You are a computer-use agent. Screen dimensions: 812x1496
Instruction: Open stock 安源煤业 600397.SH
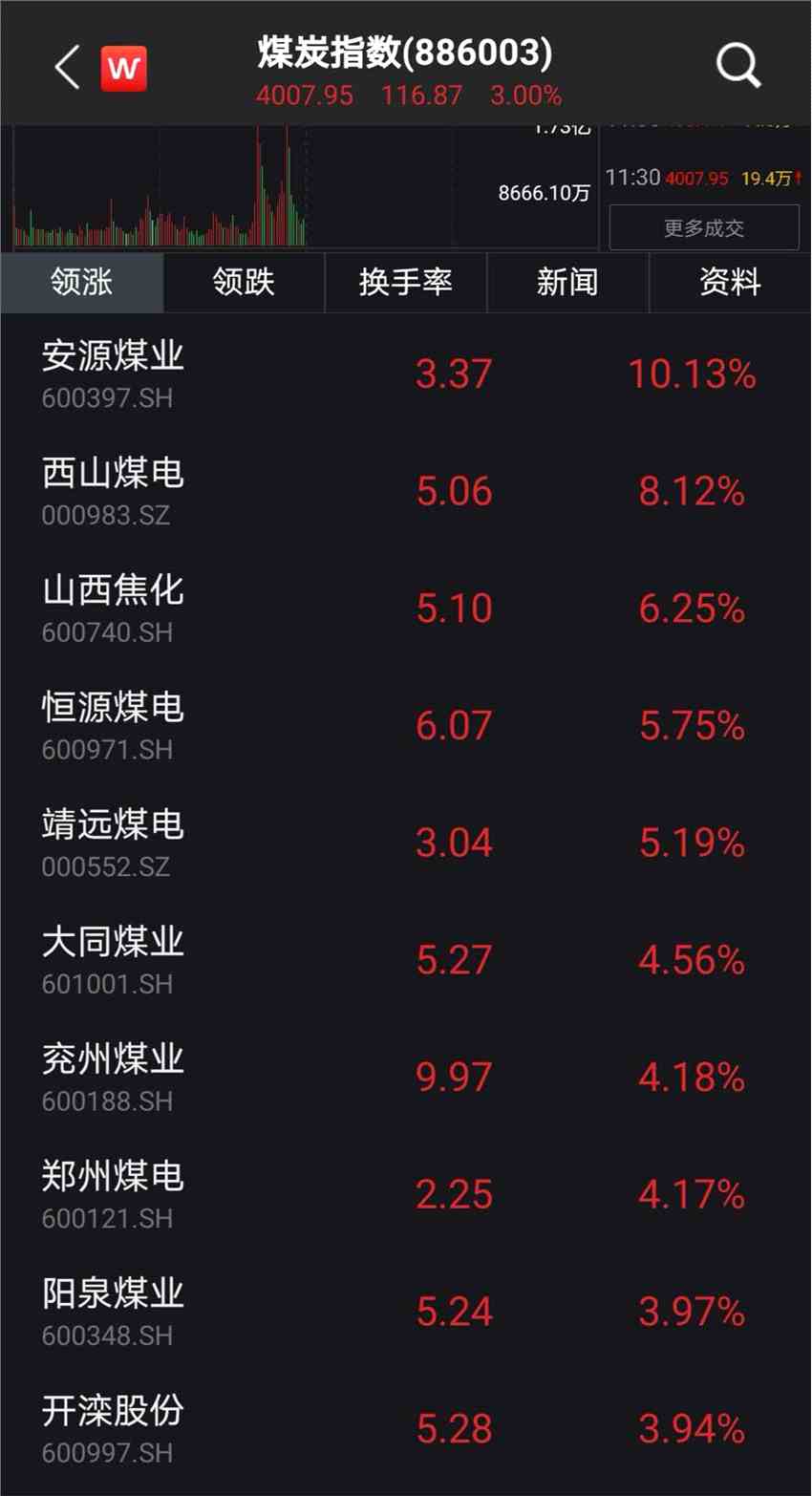coord(113,373)
